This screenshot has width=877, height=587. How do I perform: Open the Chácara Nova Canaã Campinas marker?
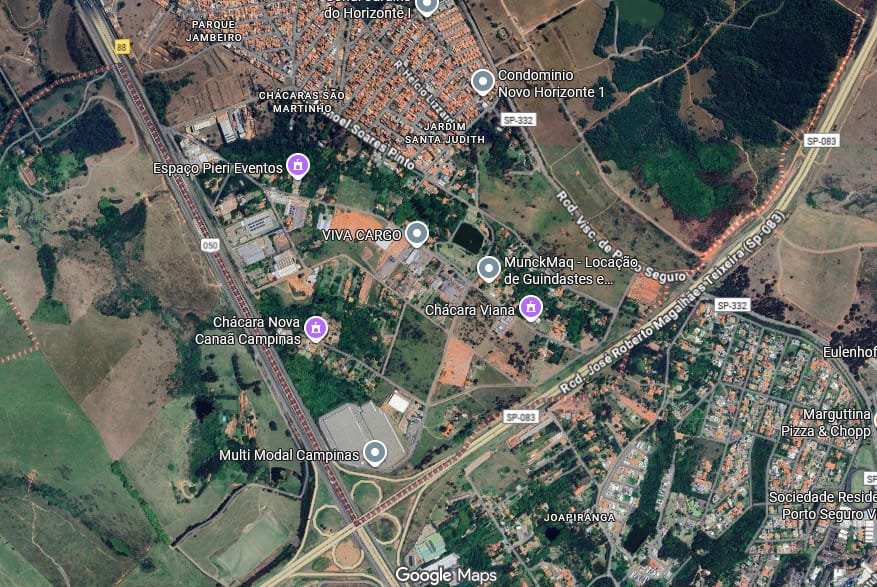[x=316, y=328]
